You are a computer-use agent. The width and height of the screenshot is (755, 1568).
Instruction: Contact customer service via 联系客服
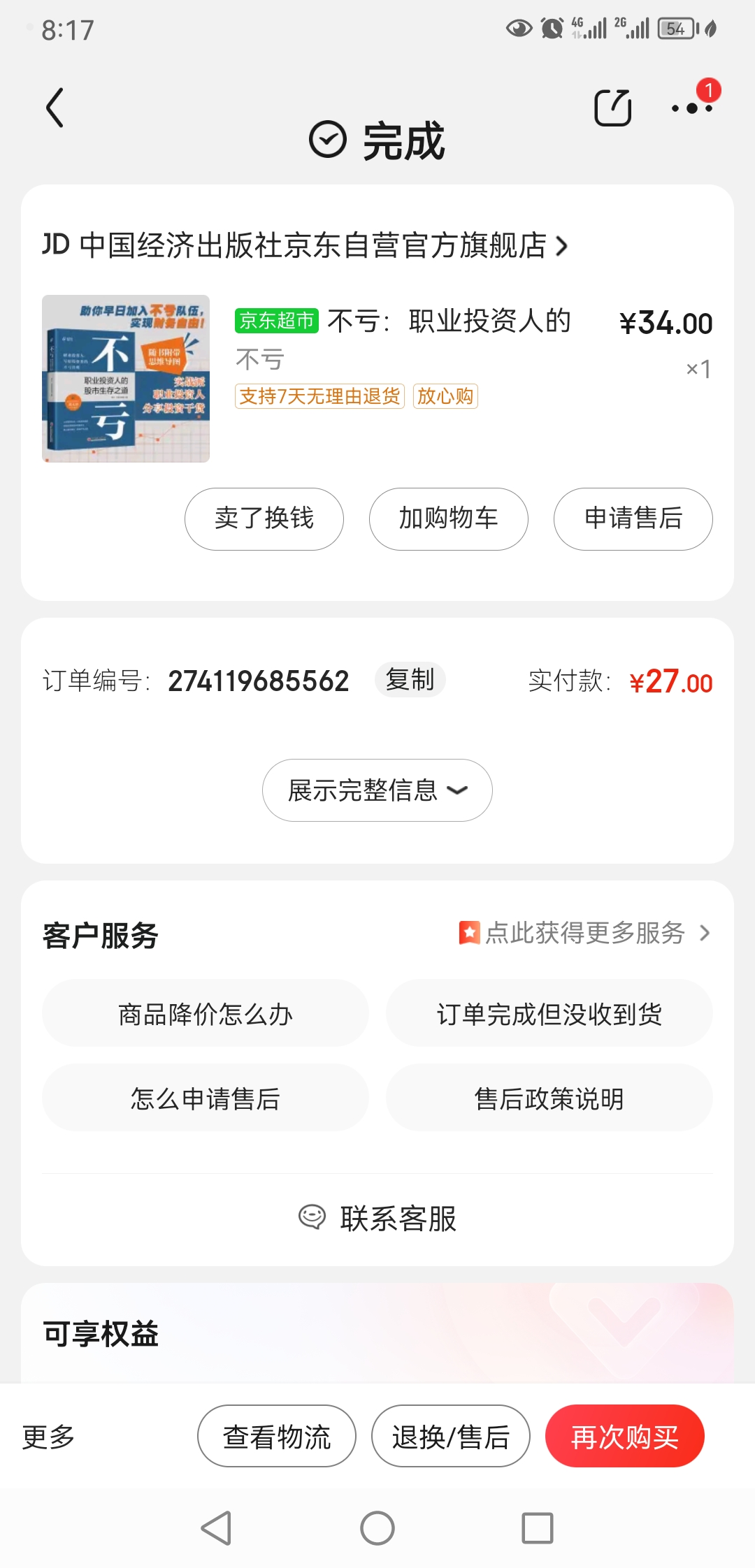[377, 1218]
